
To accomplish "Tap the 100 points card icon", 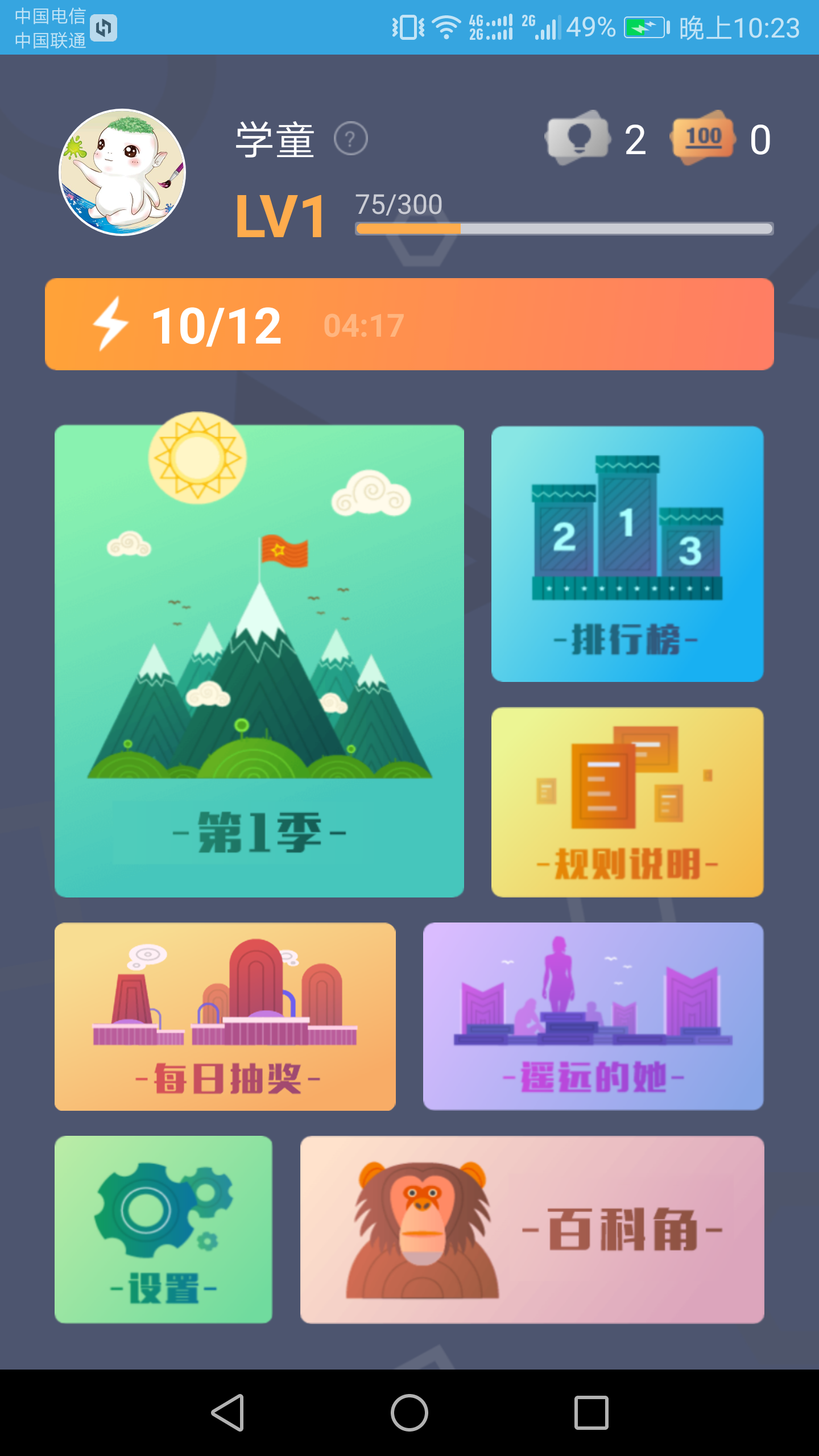I will point(703,138).
